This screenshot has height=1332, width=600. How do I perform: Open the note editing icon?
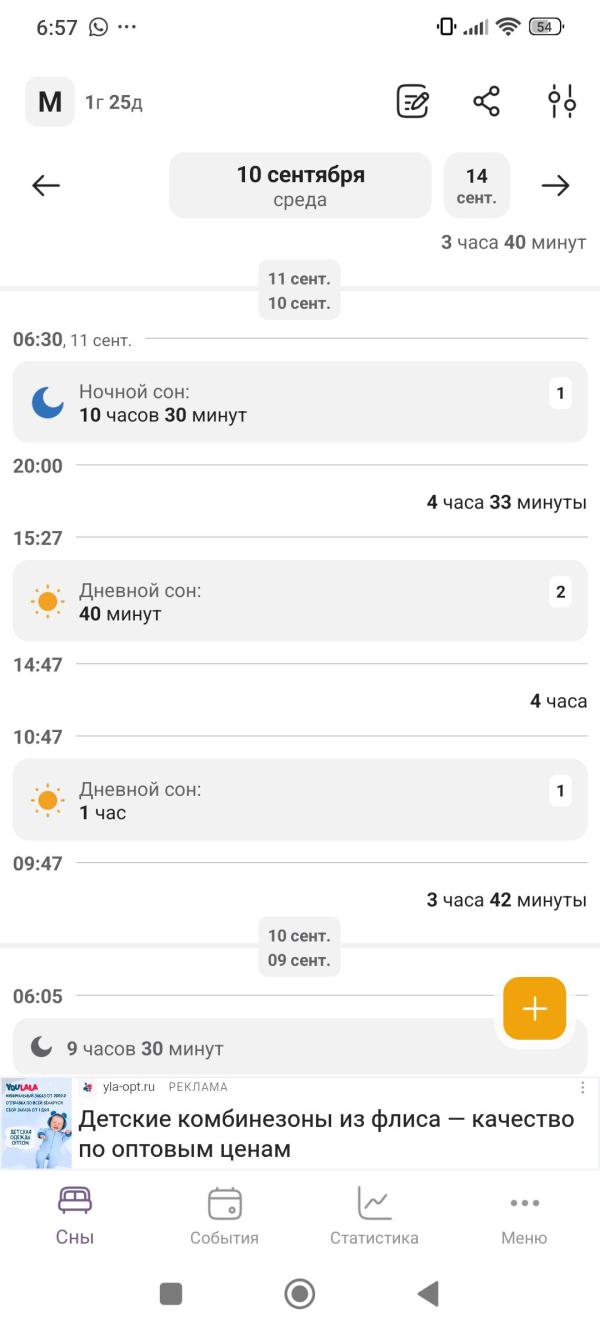[x=413, y=101]
